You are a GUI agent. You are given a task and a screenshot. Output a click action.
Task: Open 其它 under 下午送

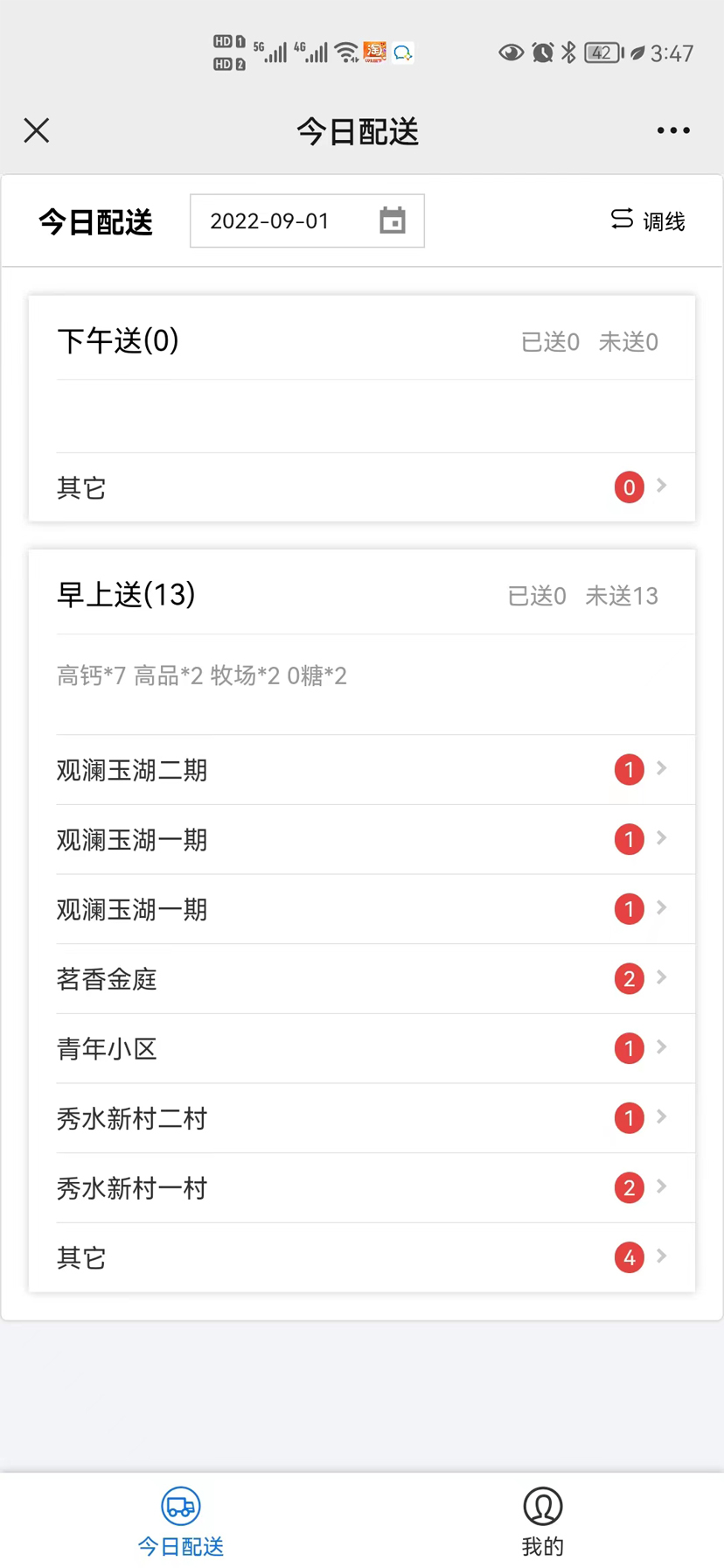(x=362, y=487)
